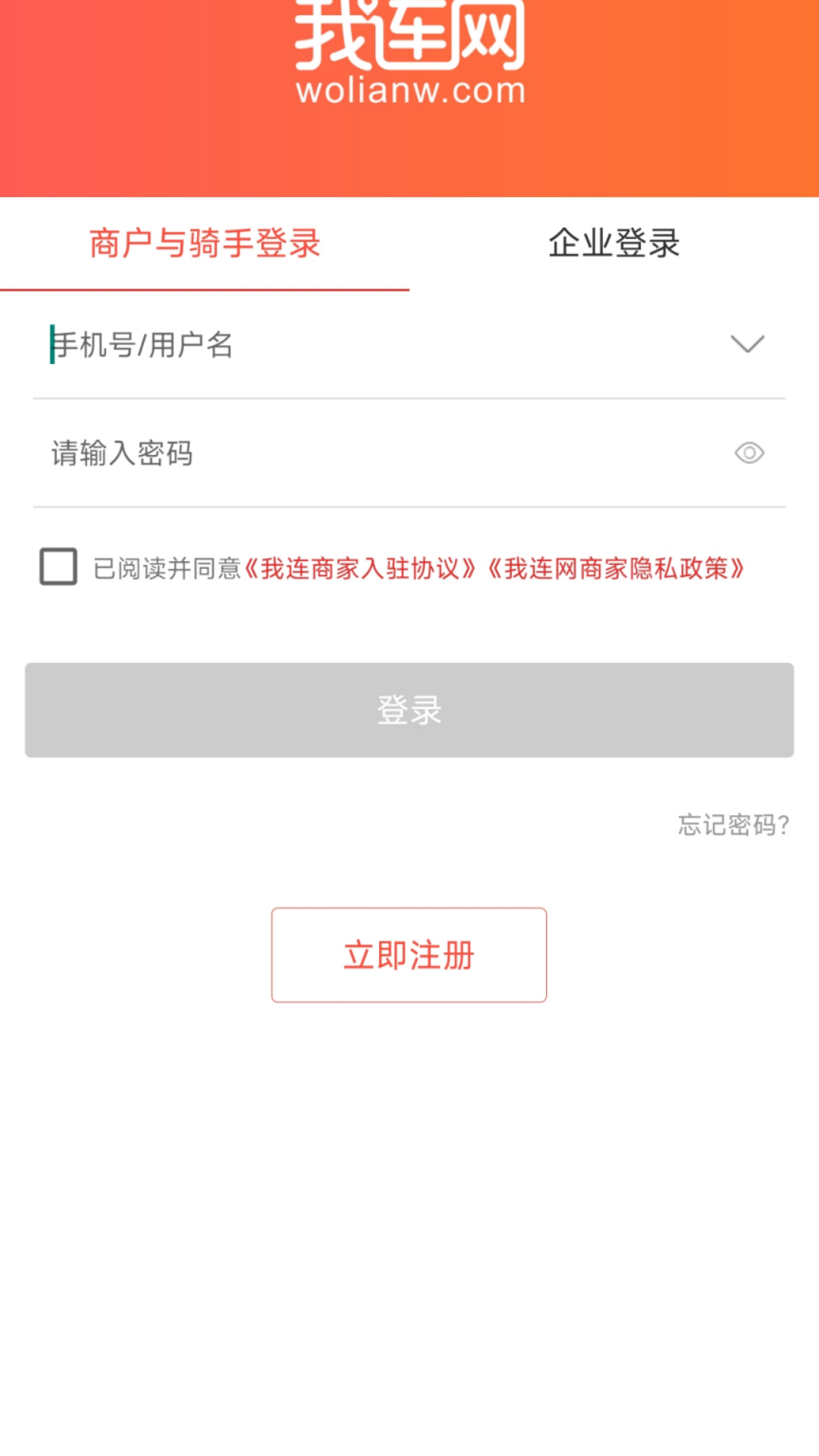
Task: Switch to the 企业登录 tab
Action: point(614,243)
